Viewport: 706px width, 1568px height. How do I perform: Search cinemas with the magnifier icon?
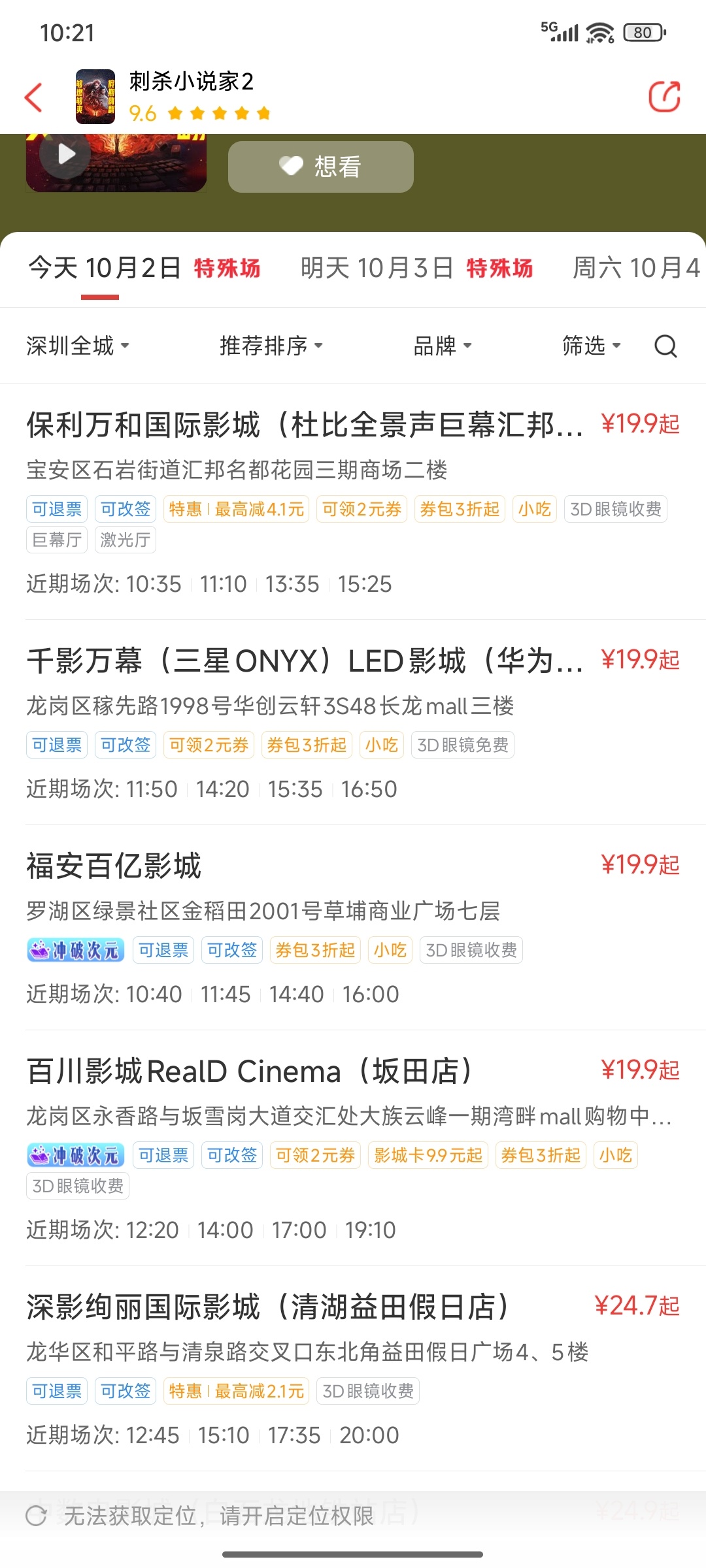click(665, 346)
